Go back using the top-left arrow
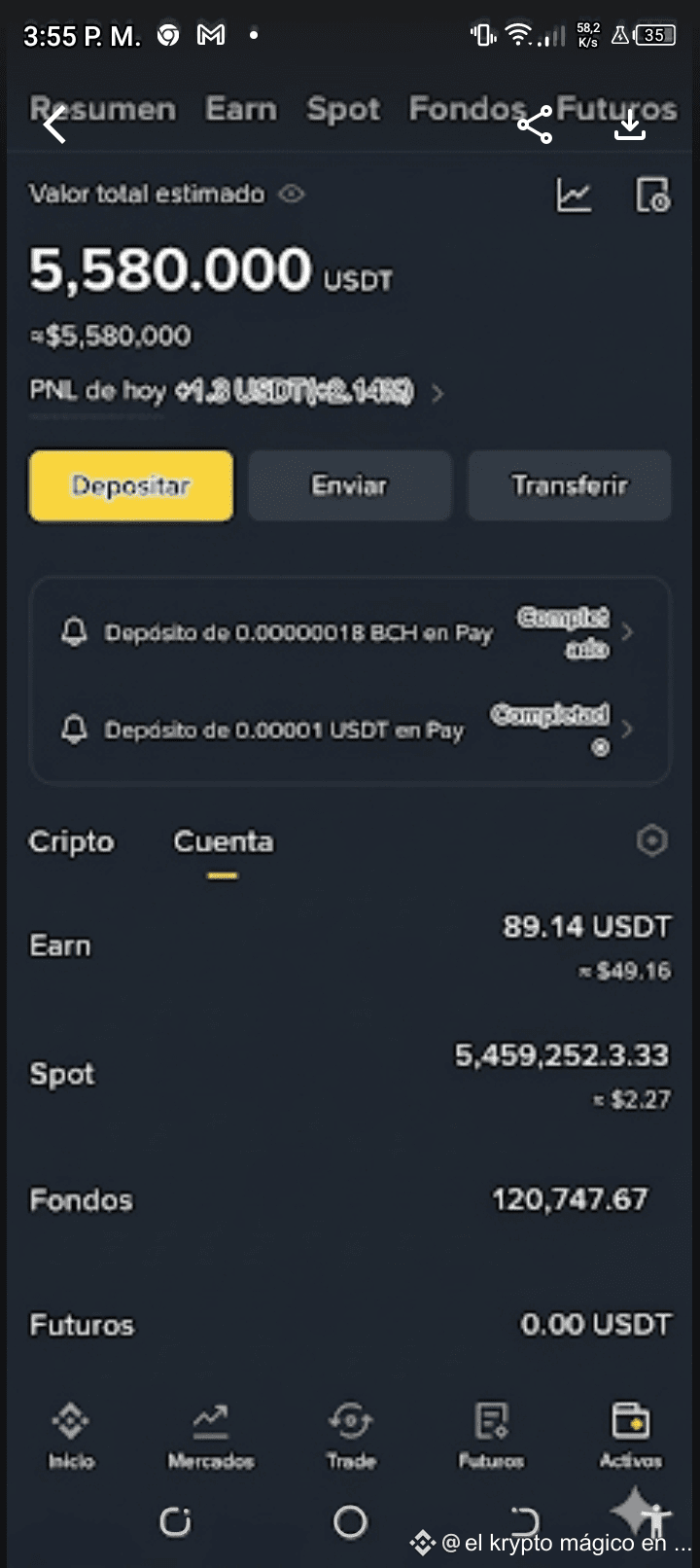Viewport: 700px width, 1568px height. click(54, 125)
